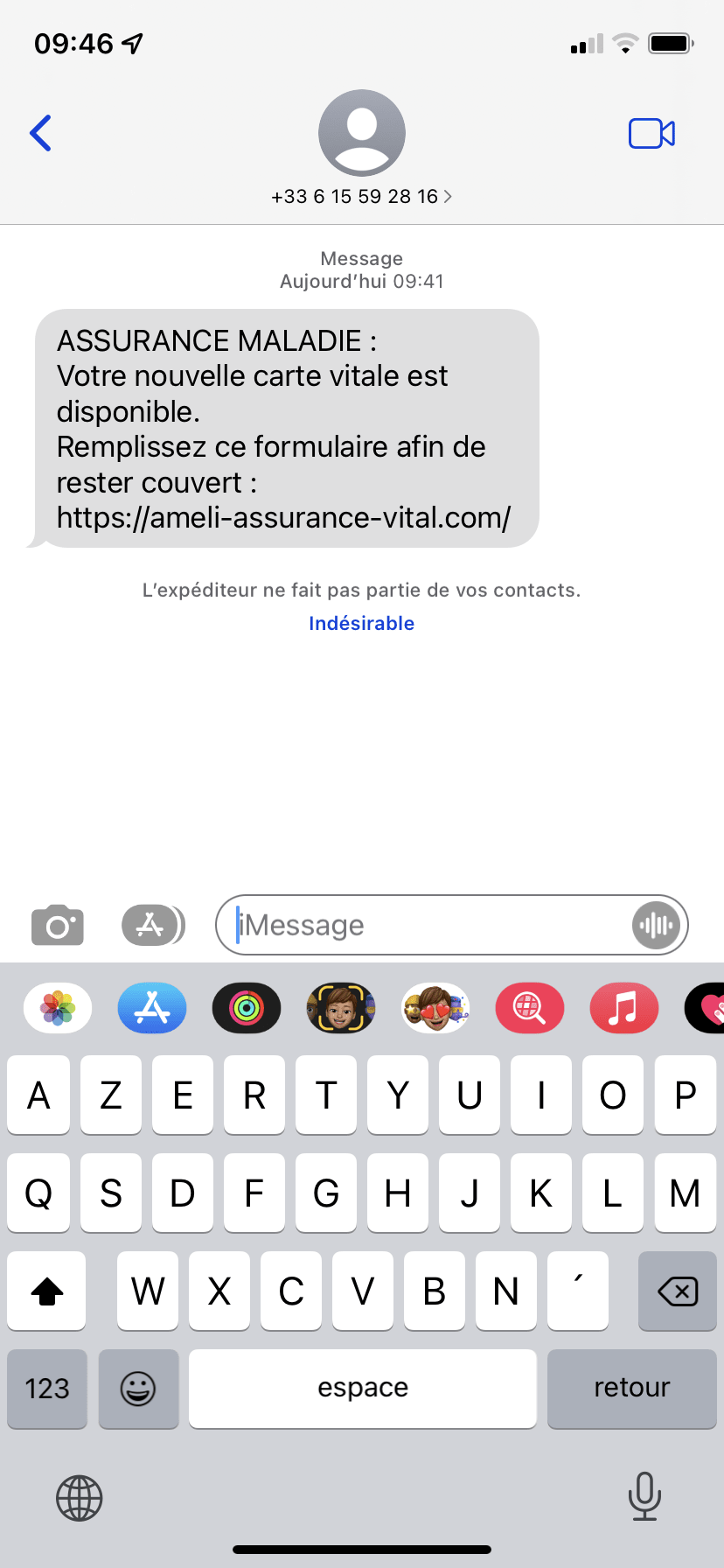Open the #images search app
This screenshot has height=1568, width=724.
(x=530, y=1008)
